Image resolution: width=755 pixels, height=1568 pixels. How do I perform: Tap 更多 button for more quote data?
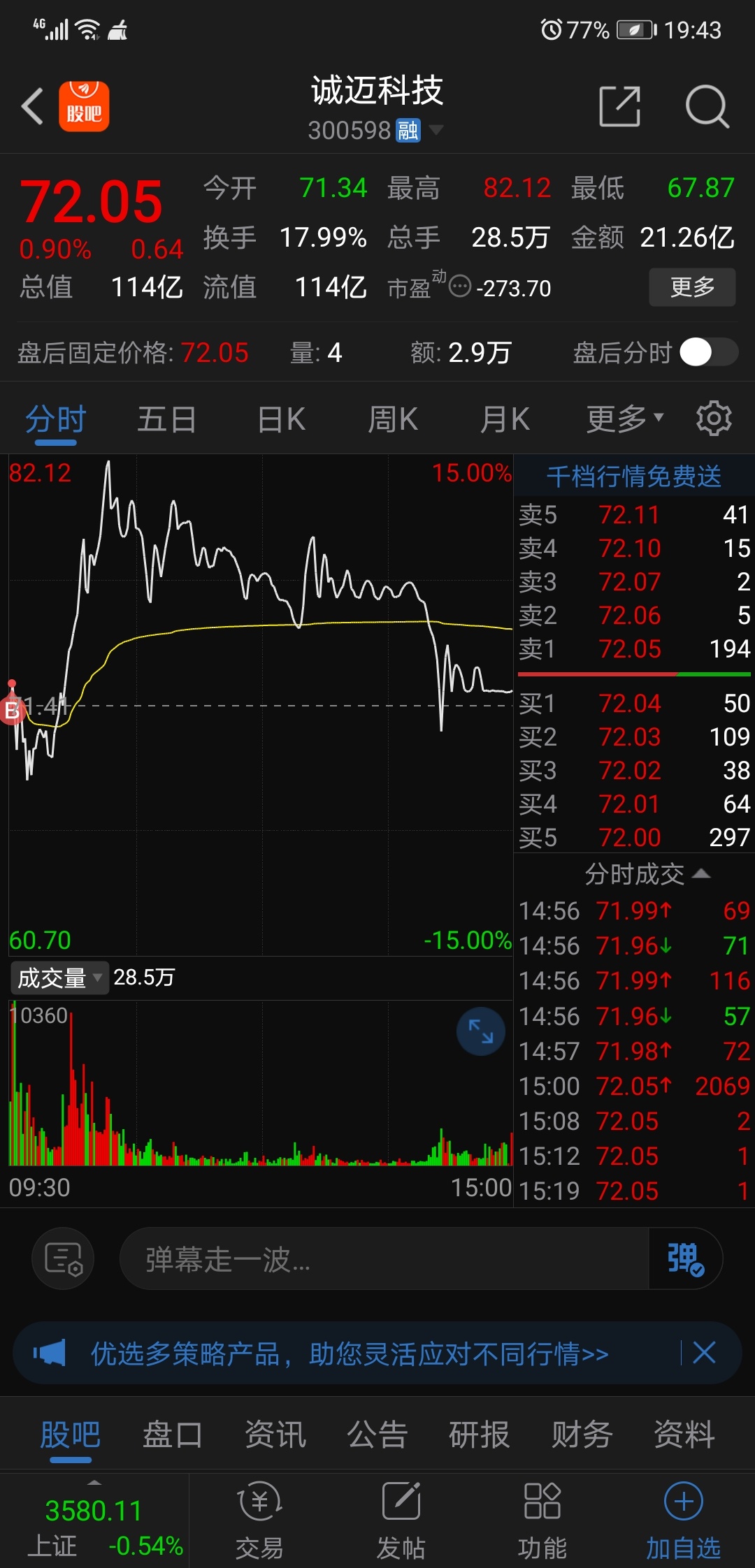point(692,287)
